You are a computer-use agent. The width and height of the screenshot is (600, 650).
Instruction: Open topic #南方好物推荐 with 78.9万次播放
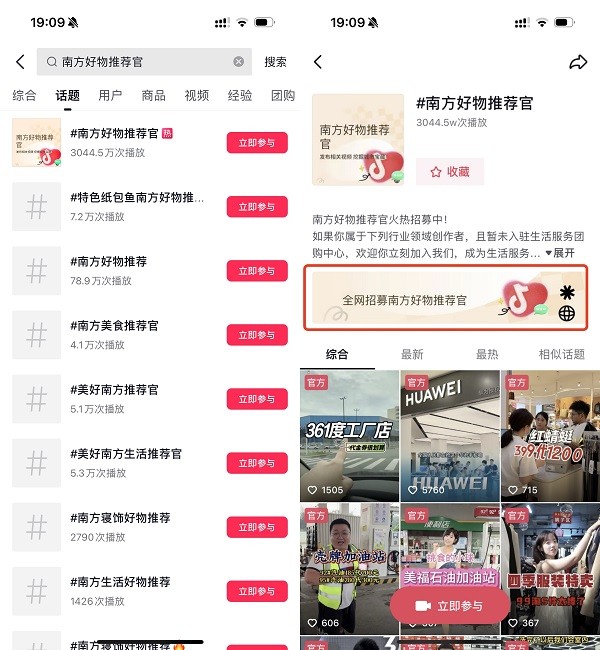point(108,262)
